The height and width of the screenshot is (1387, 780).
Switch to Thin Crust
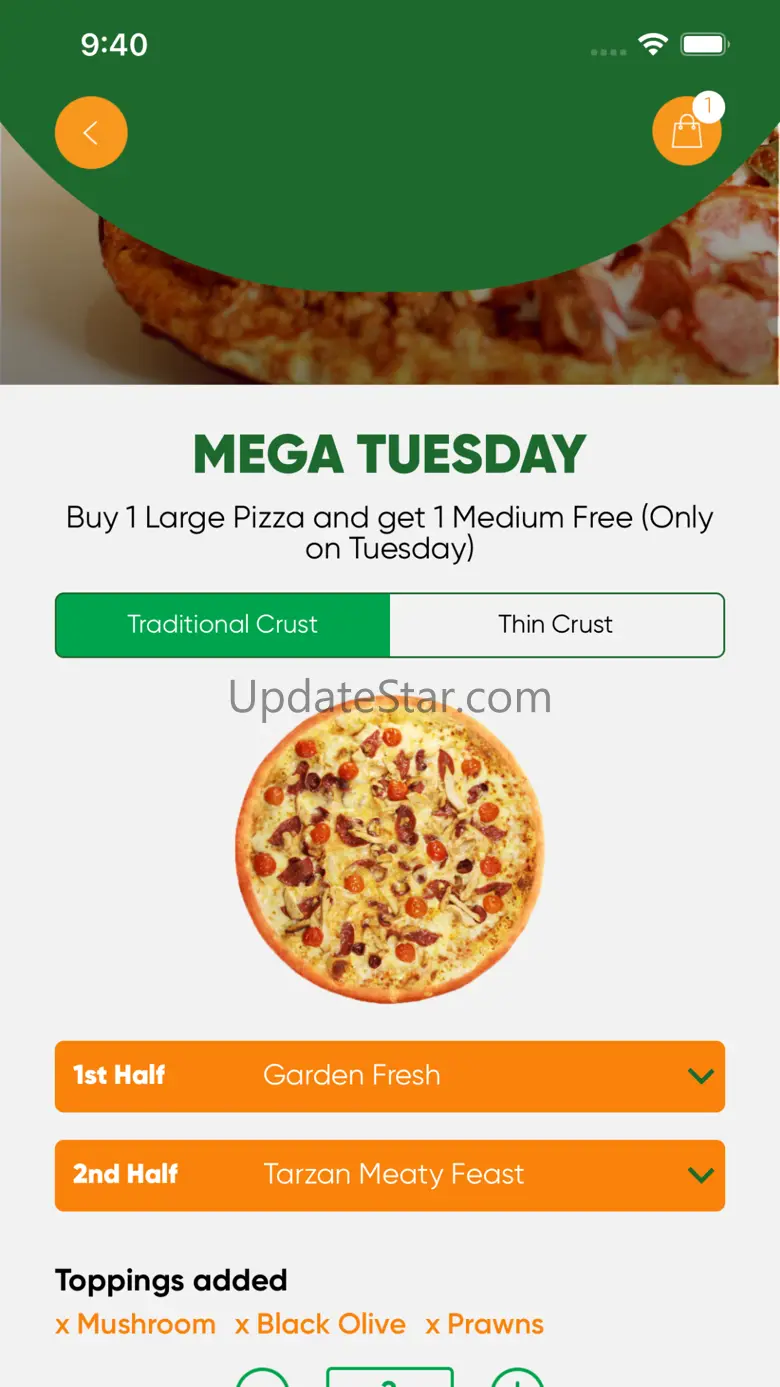click(x=556, y=625)
